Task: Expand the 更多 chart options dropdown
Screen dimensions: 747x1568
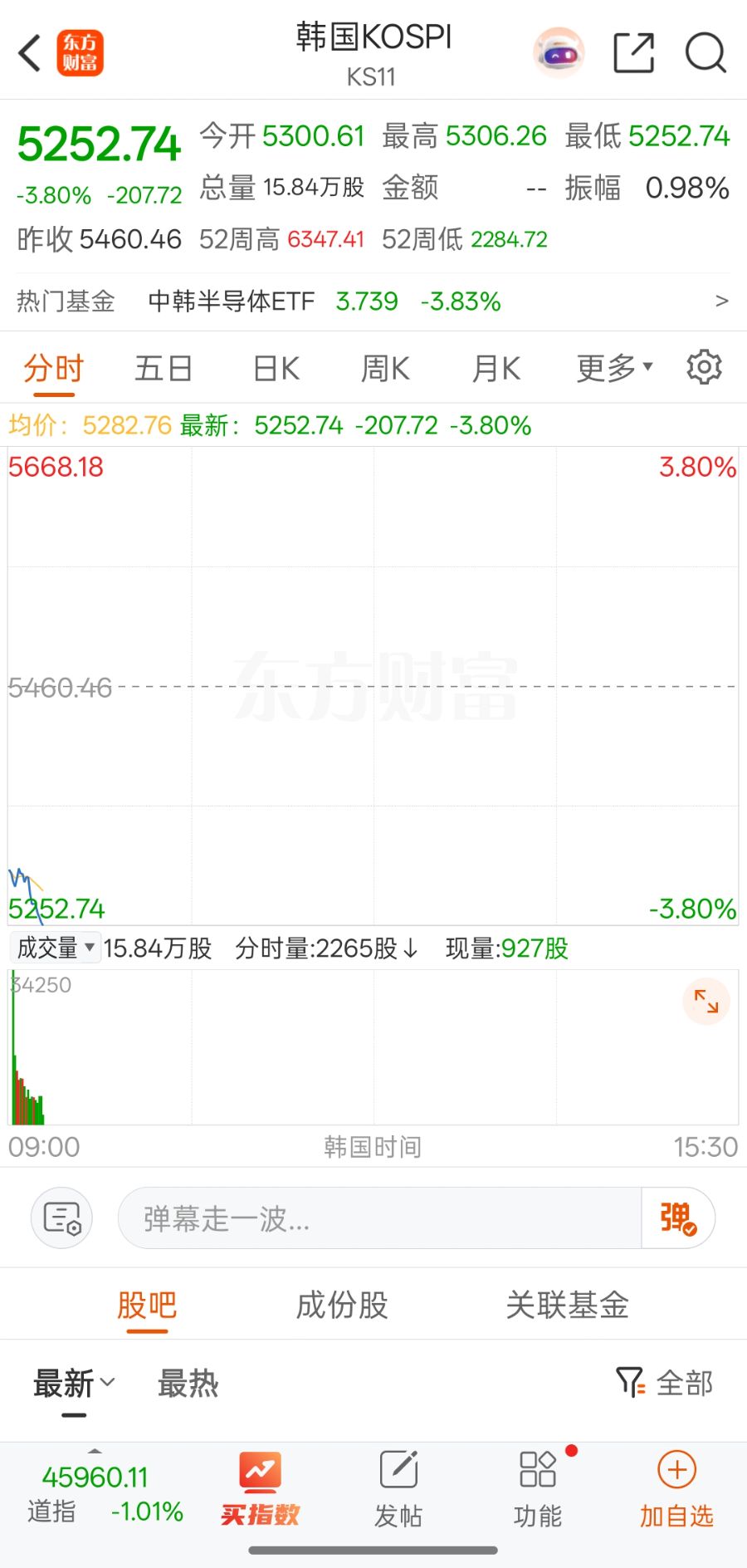Action: click(614, 368)
